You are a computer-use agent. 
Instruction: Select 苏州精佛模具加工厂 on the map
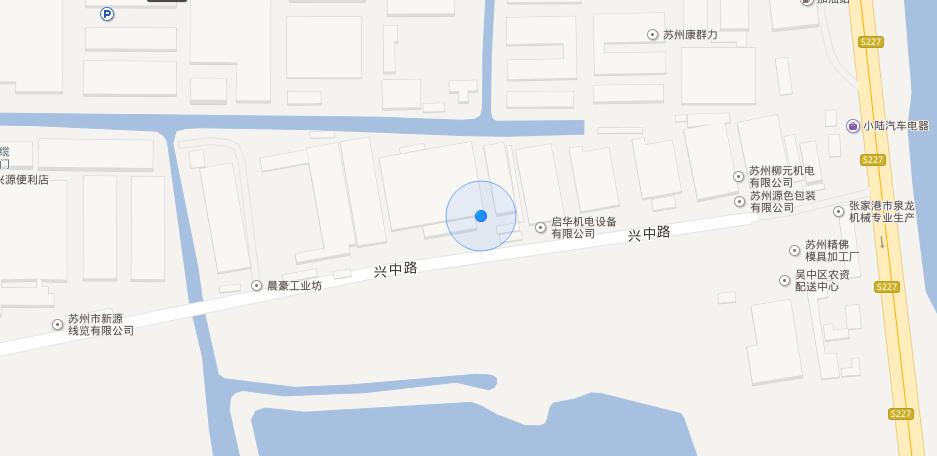(x=795, y=250)
